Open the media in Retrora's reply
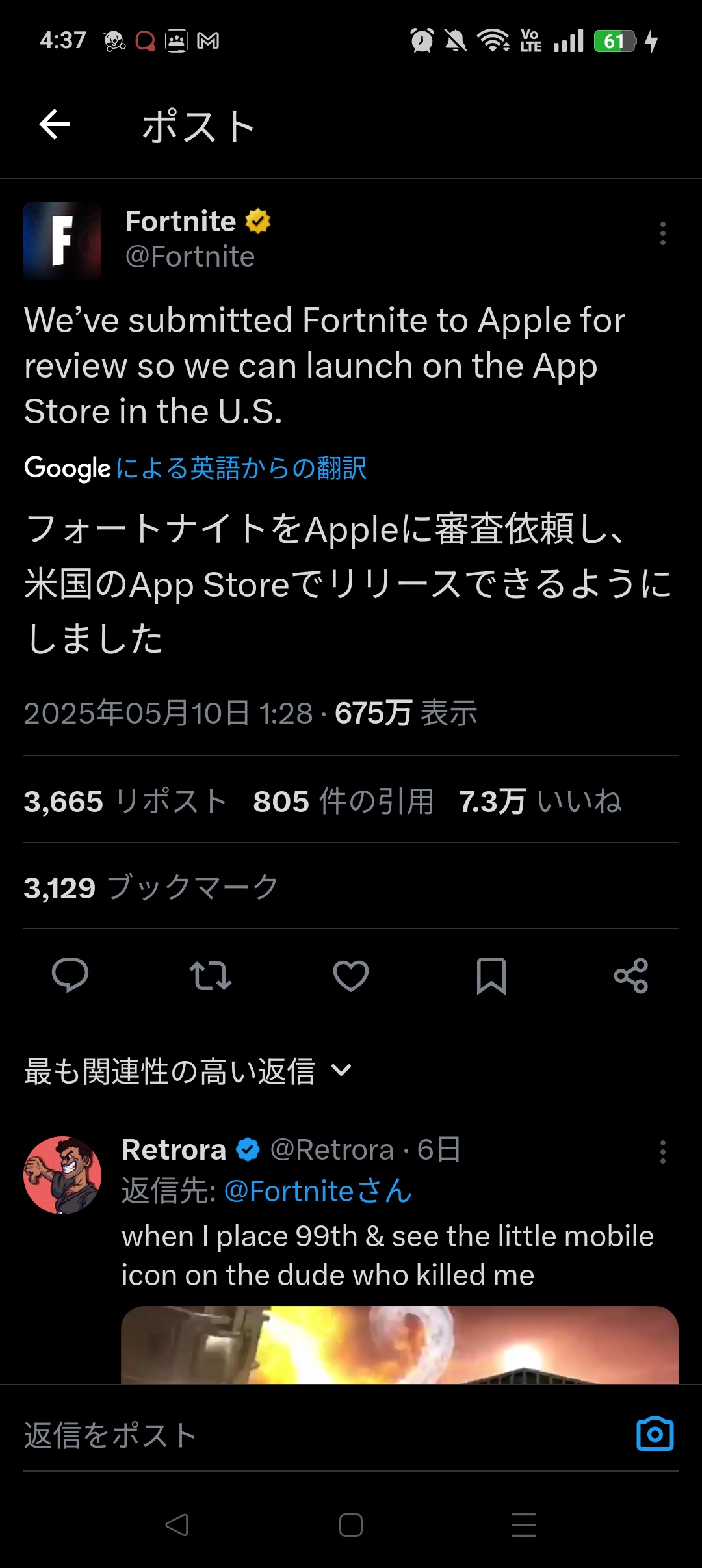Viewport: 702px width, 1568px height. (x=399, y=1344)
